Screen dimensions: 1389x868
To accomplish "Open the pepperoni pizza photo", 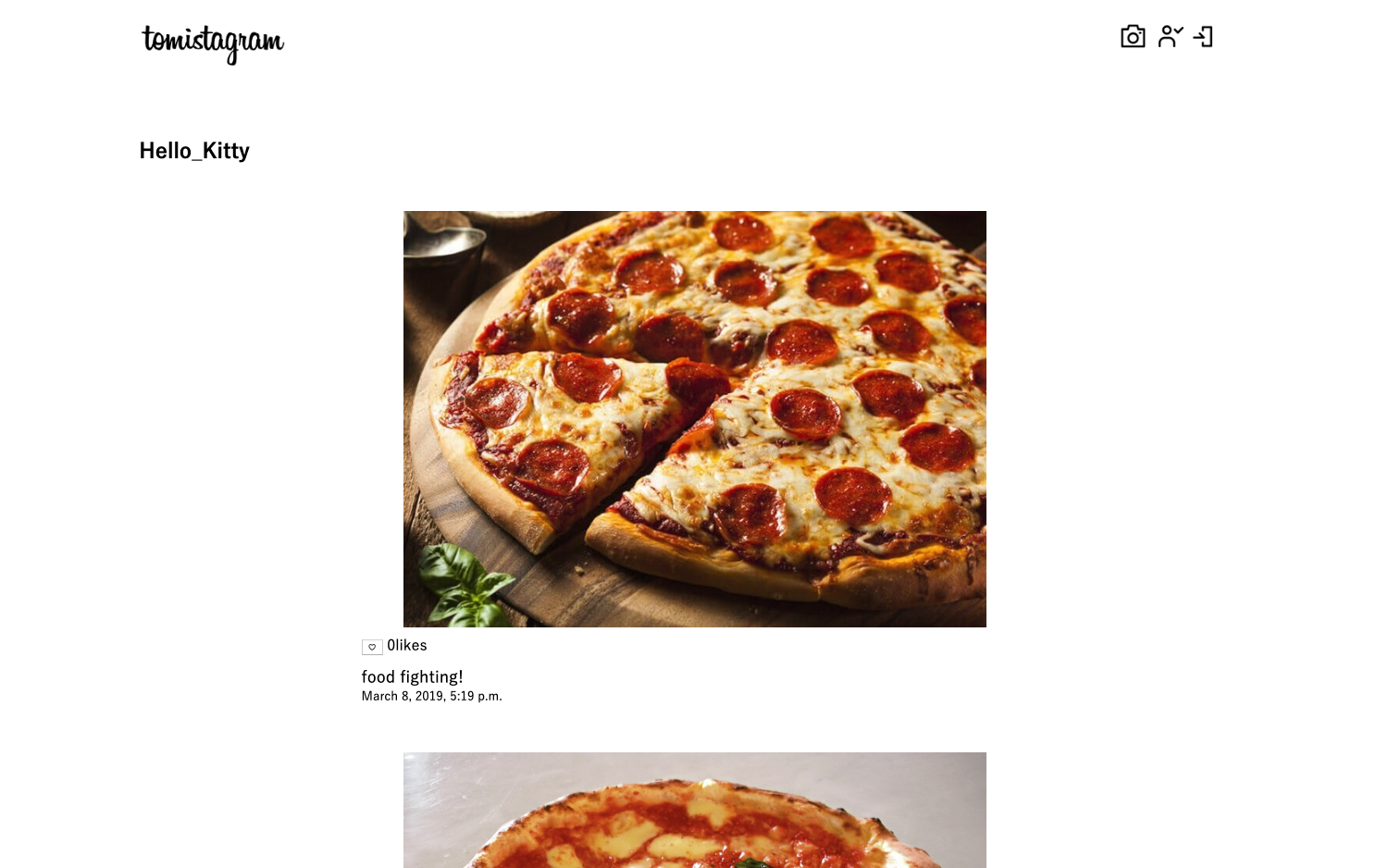I will (694, 418).
